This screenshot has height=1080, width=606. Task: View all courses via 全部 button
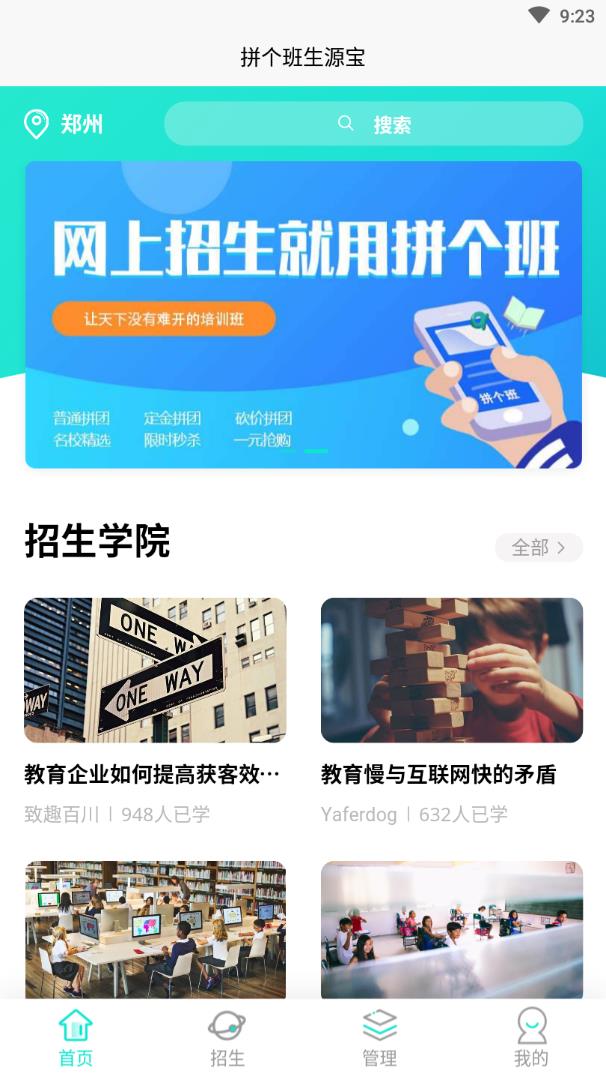(x=538, y=547)
